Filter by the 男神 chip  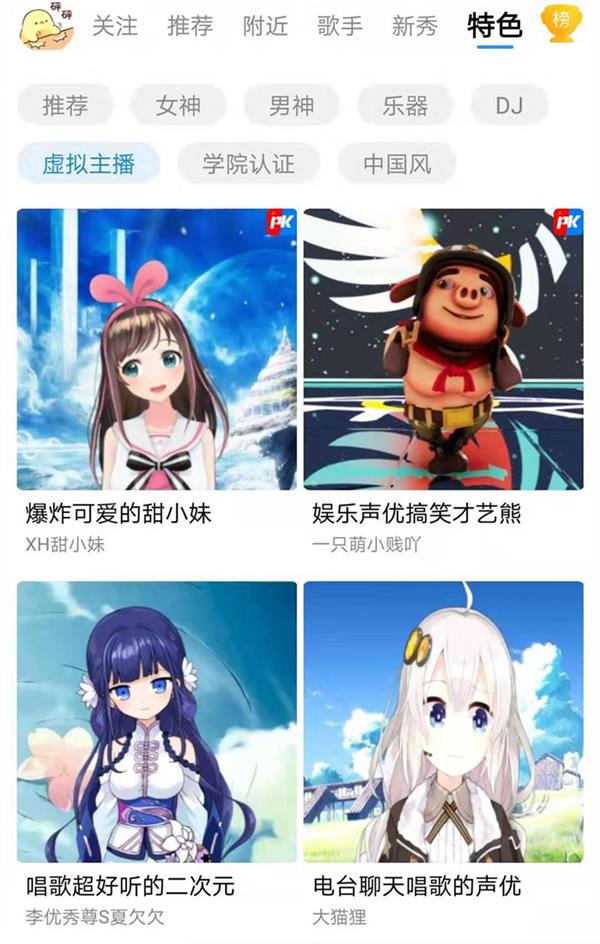pos(291,105)
